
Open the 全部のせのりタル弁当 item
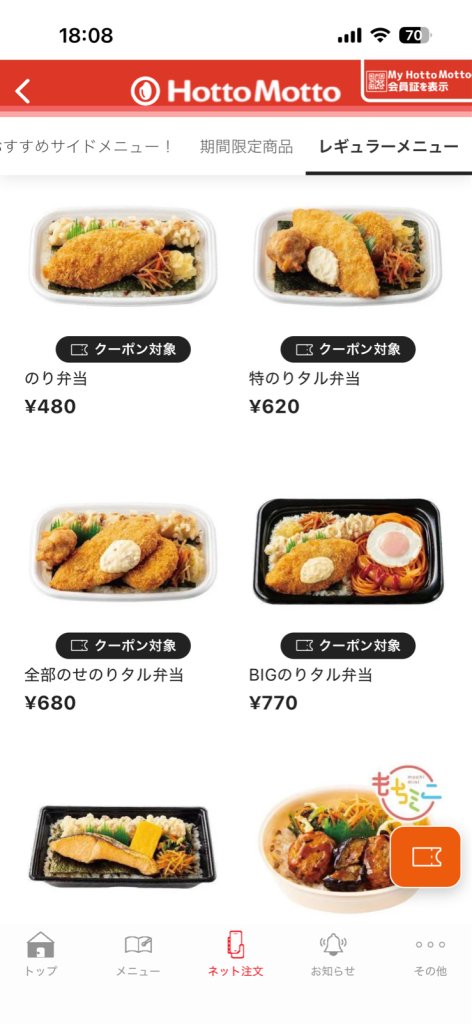click(123, 606)
